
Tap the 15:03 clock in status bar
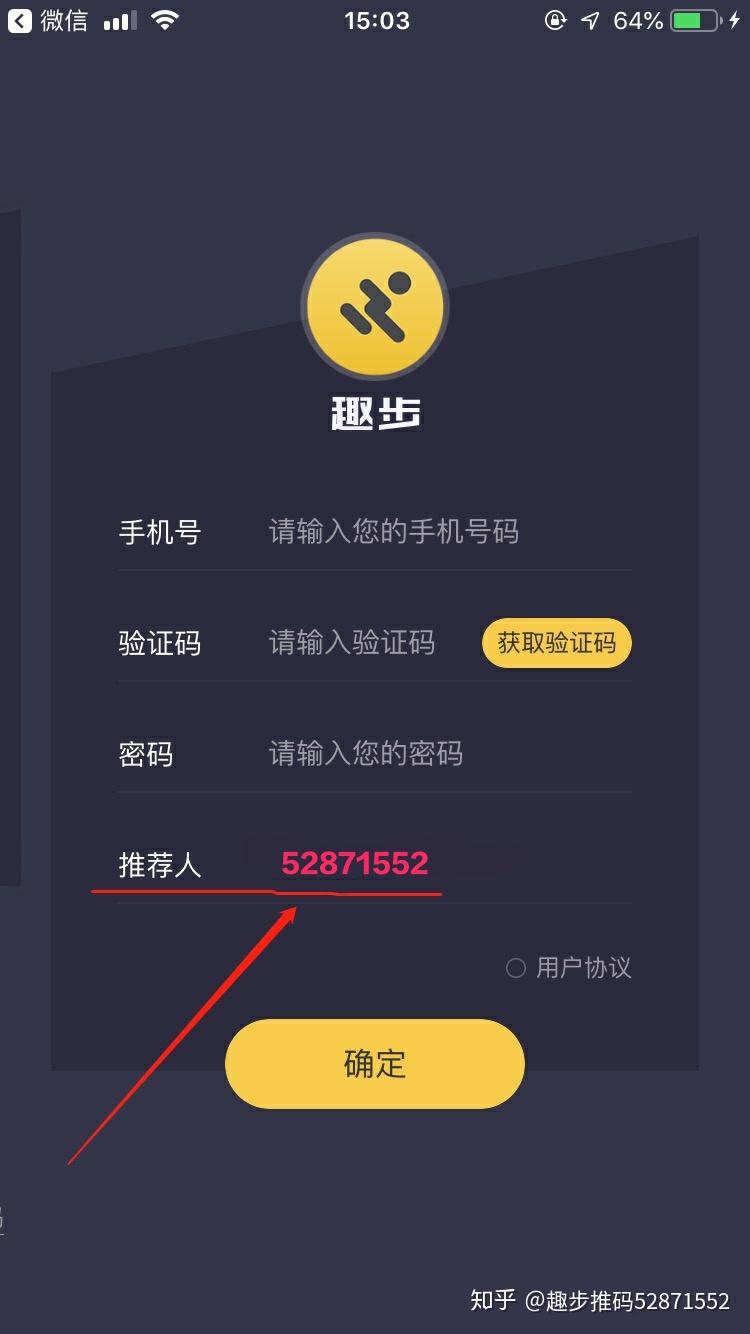point(375,20)
